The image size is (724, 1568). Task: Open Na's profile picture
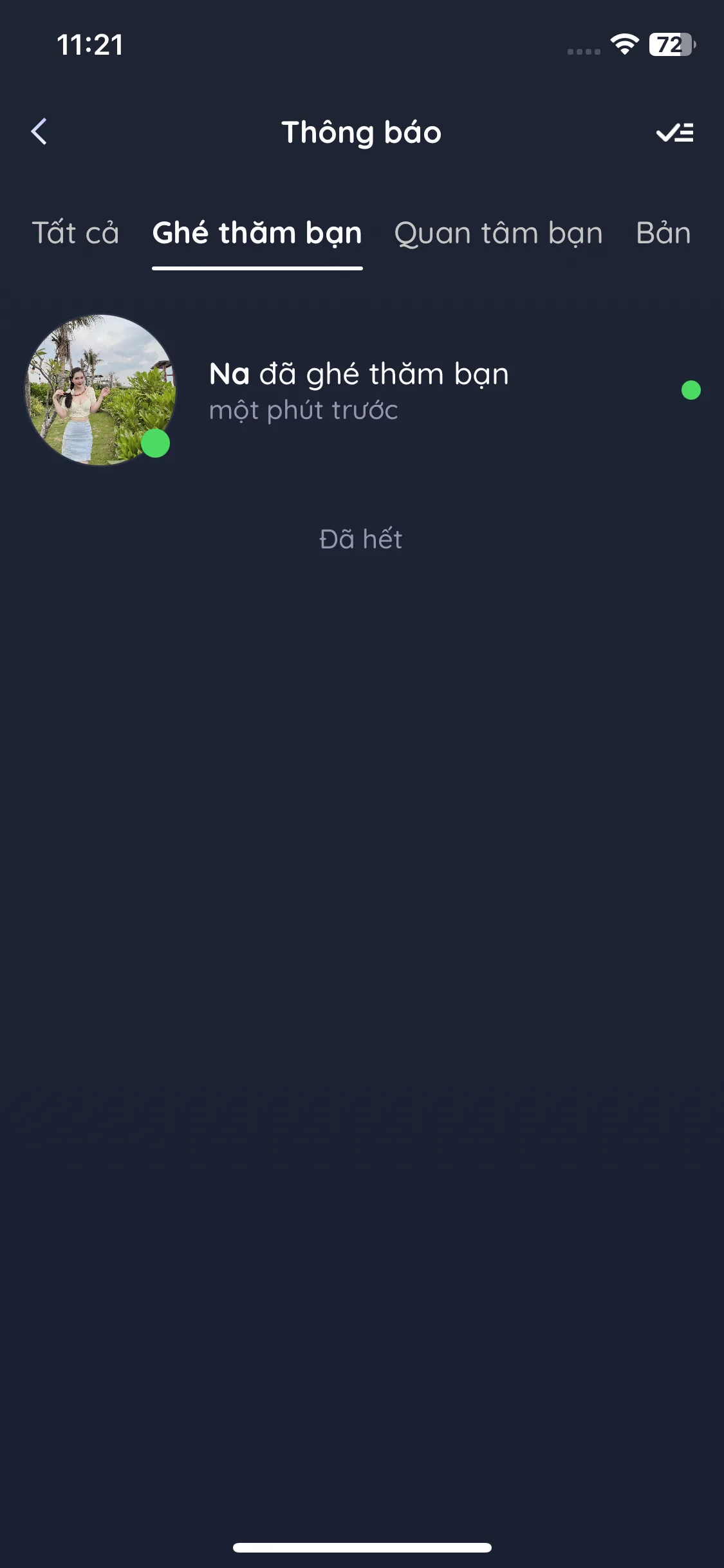(x=100, y=390)
